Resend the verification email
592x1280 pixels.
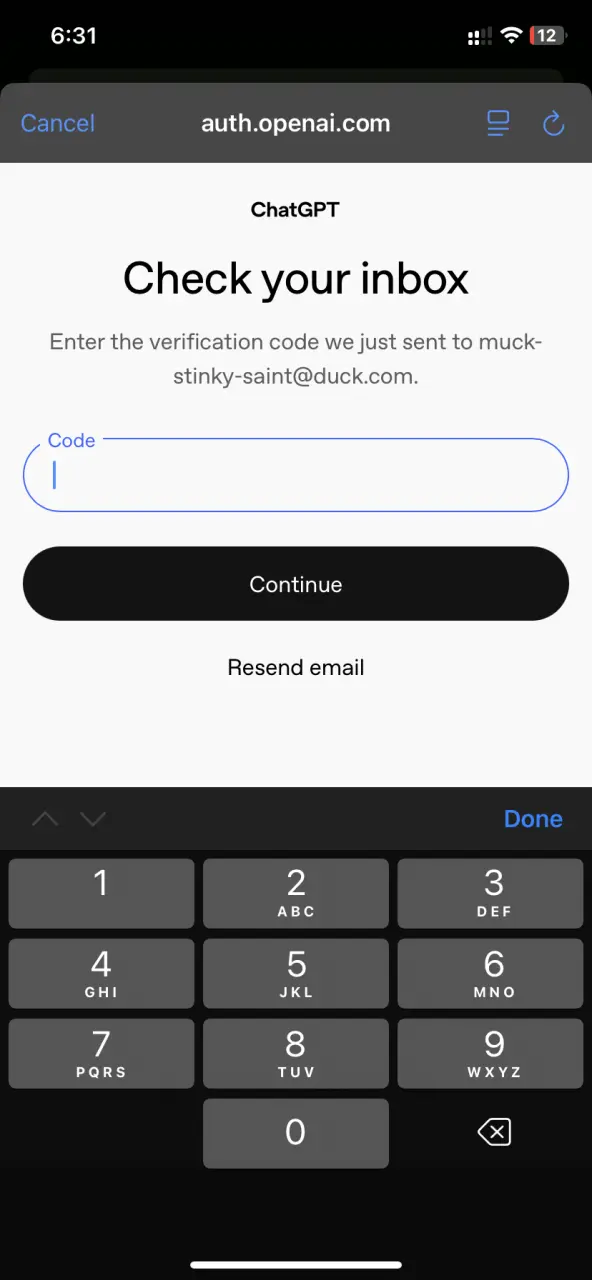pyautogui.click(x=296, y=667)
